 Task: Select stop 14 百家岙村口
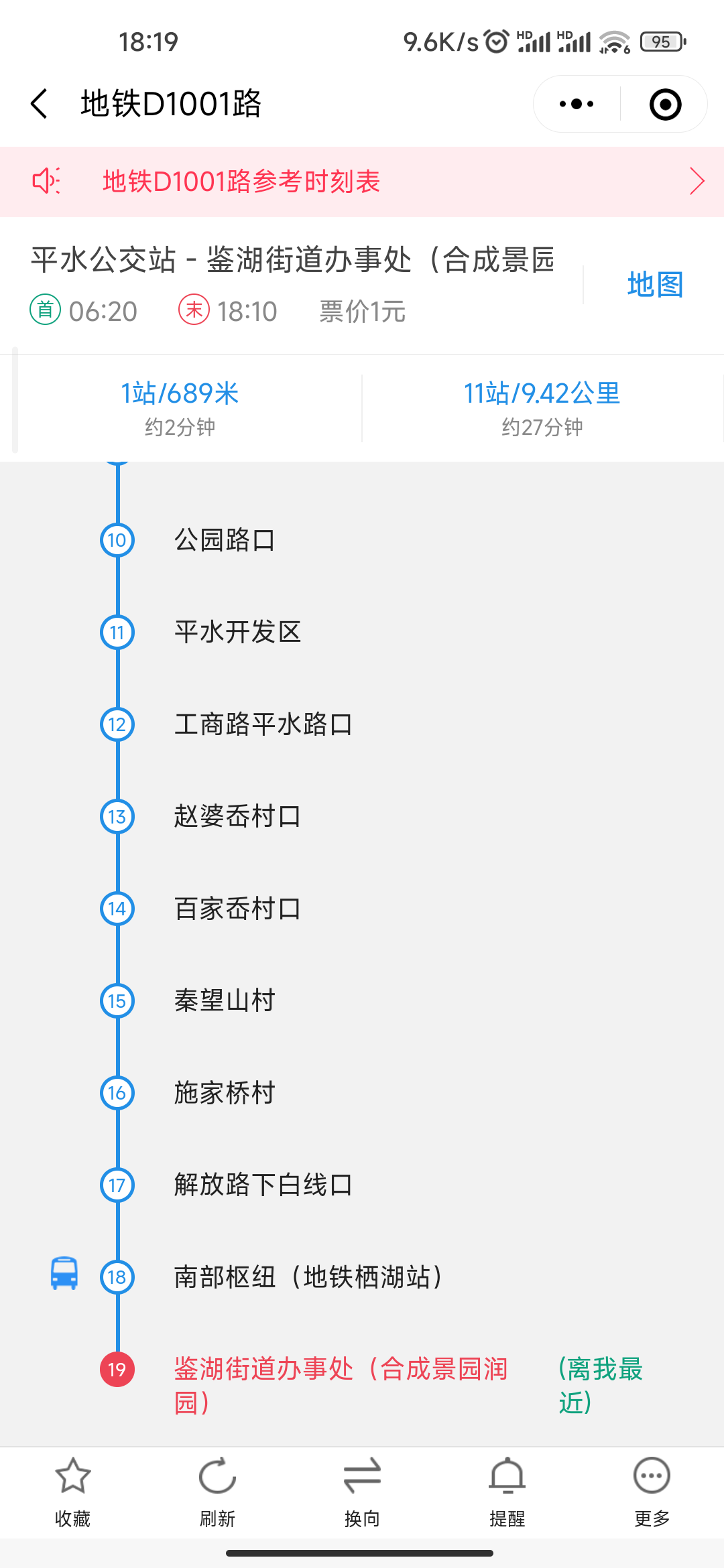(x=237, y=909)
